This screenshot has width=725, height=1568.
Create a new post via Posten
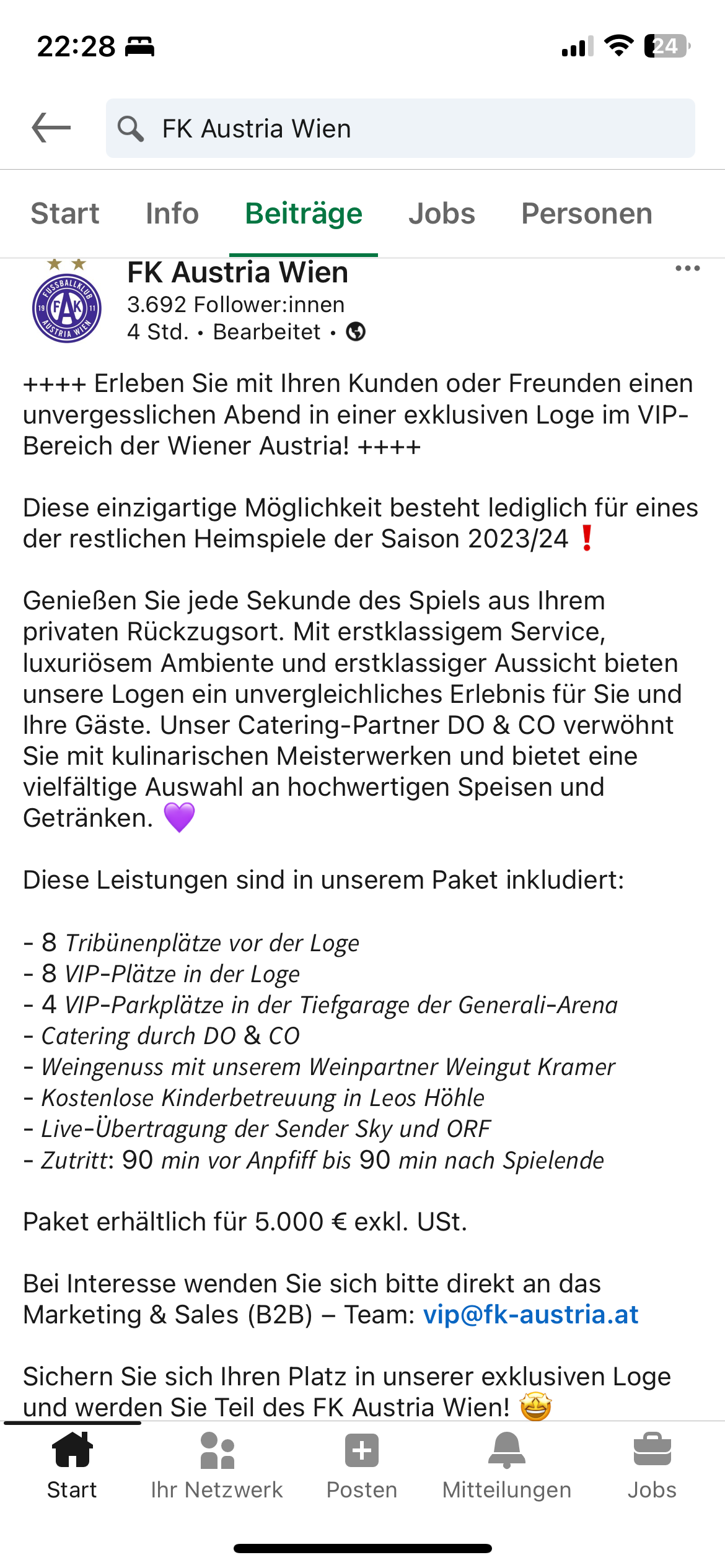click(x=362, y=1466)
